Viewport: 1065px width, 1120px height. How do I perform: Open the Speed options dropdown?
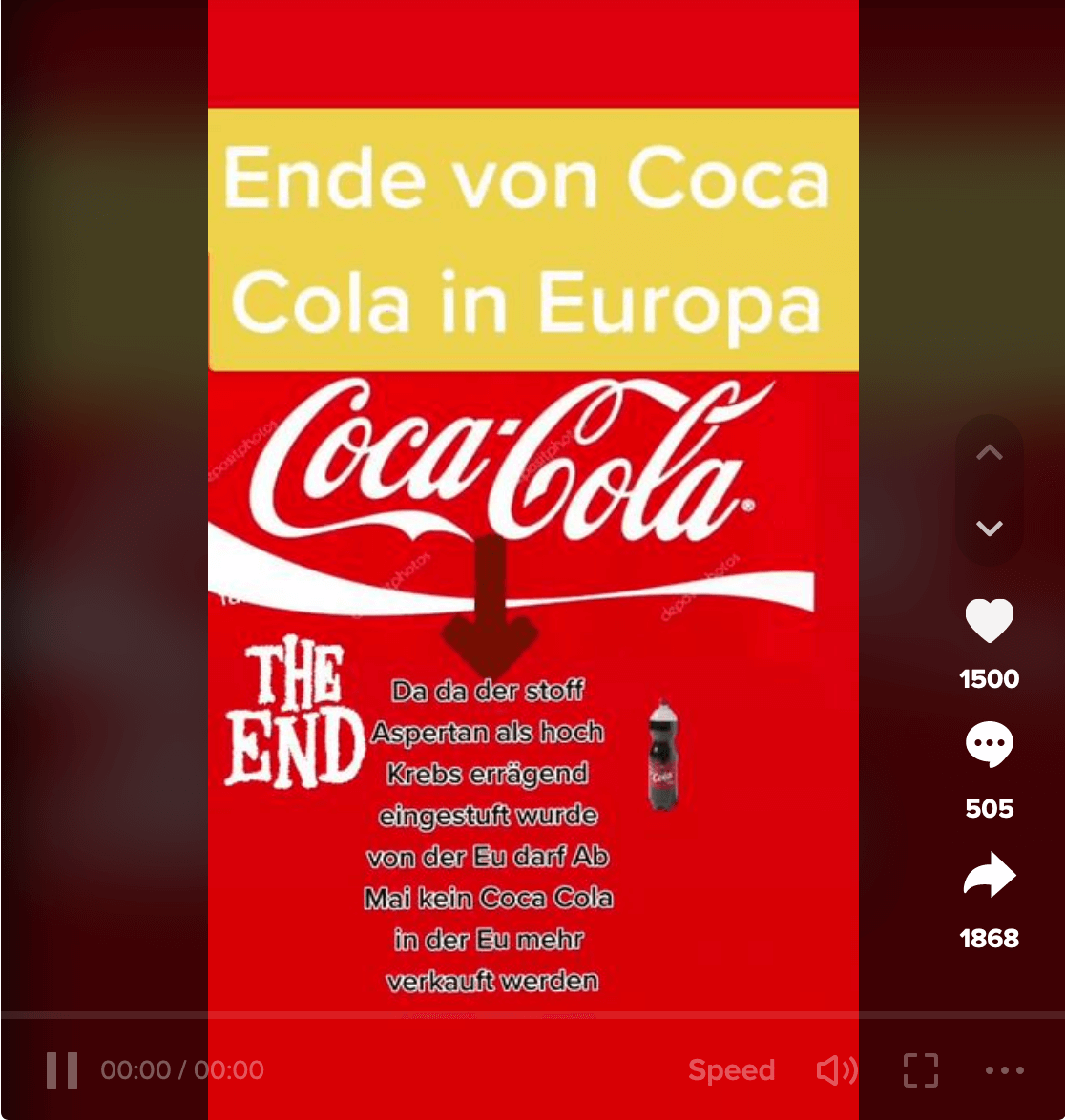[731, 1069]
